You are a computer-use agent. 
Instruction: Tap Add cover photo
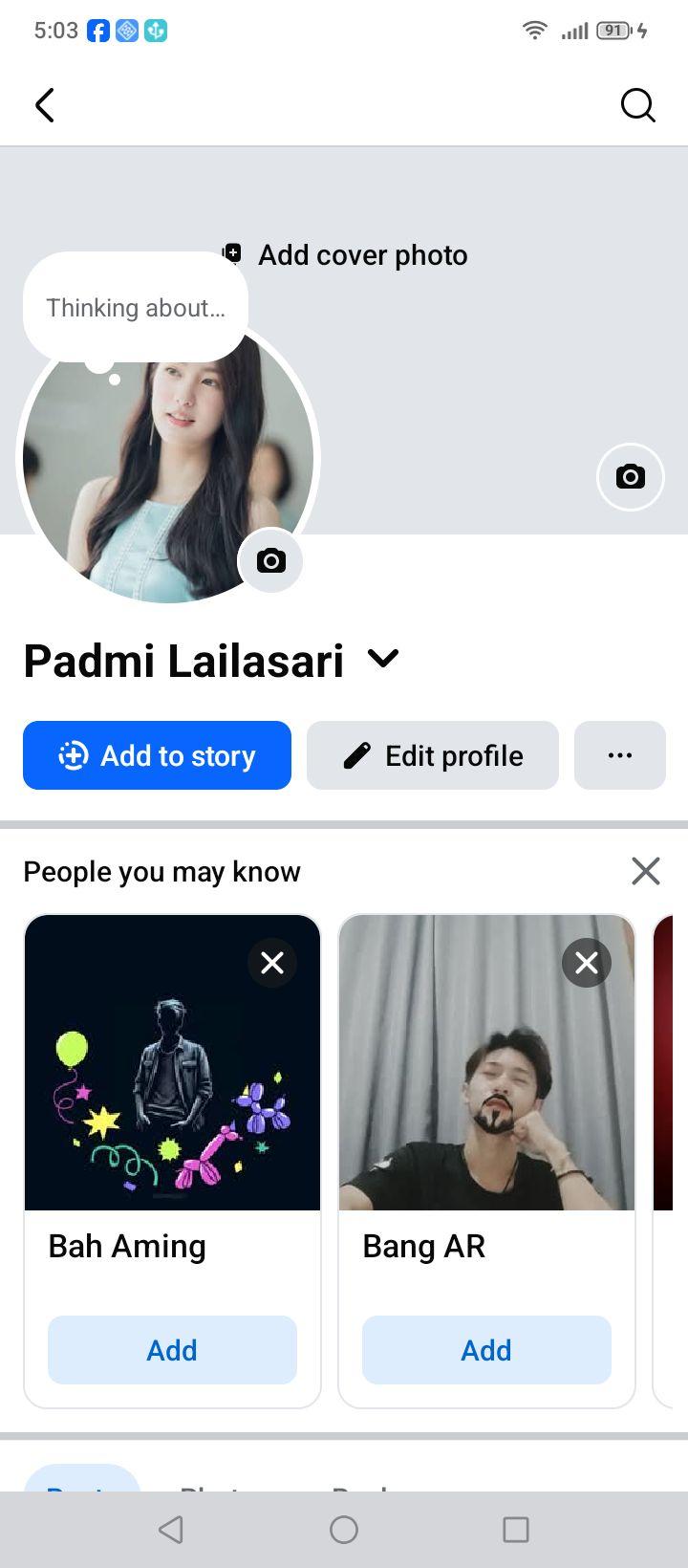345,254
